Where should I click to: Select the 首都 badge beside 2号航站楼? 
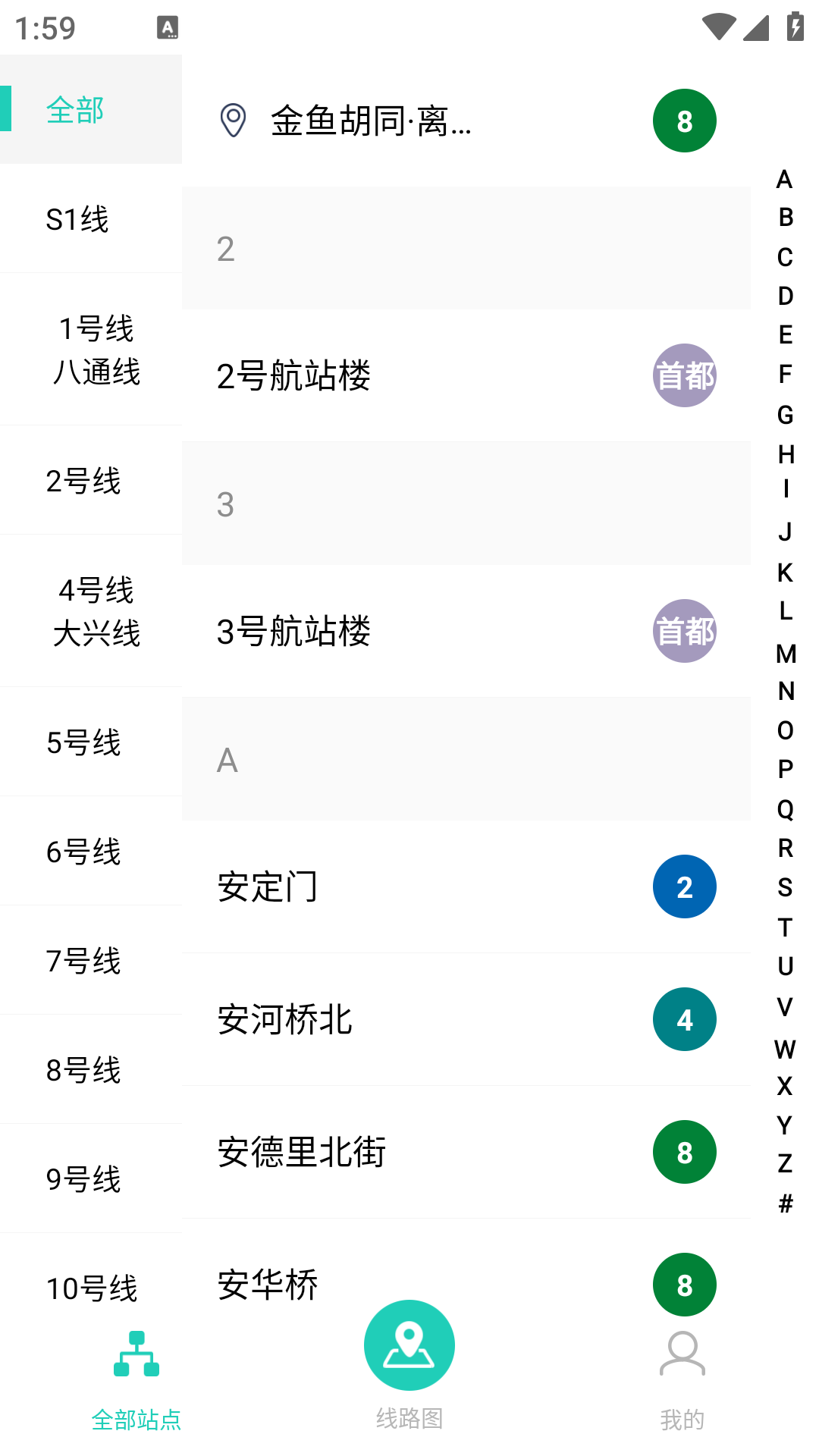685,374
